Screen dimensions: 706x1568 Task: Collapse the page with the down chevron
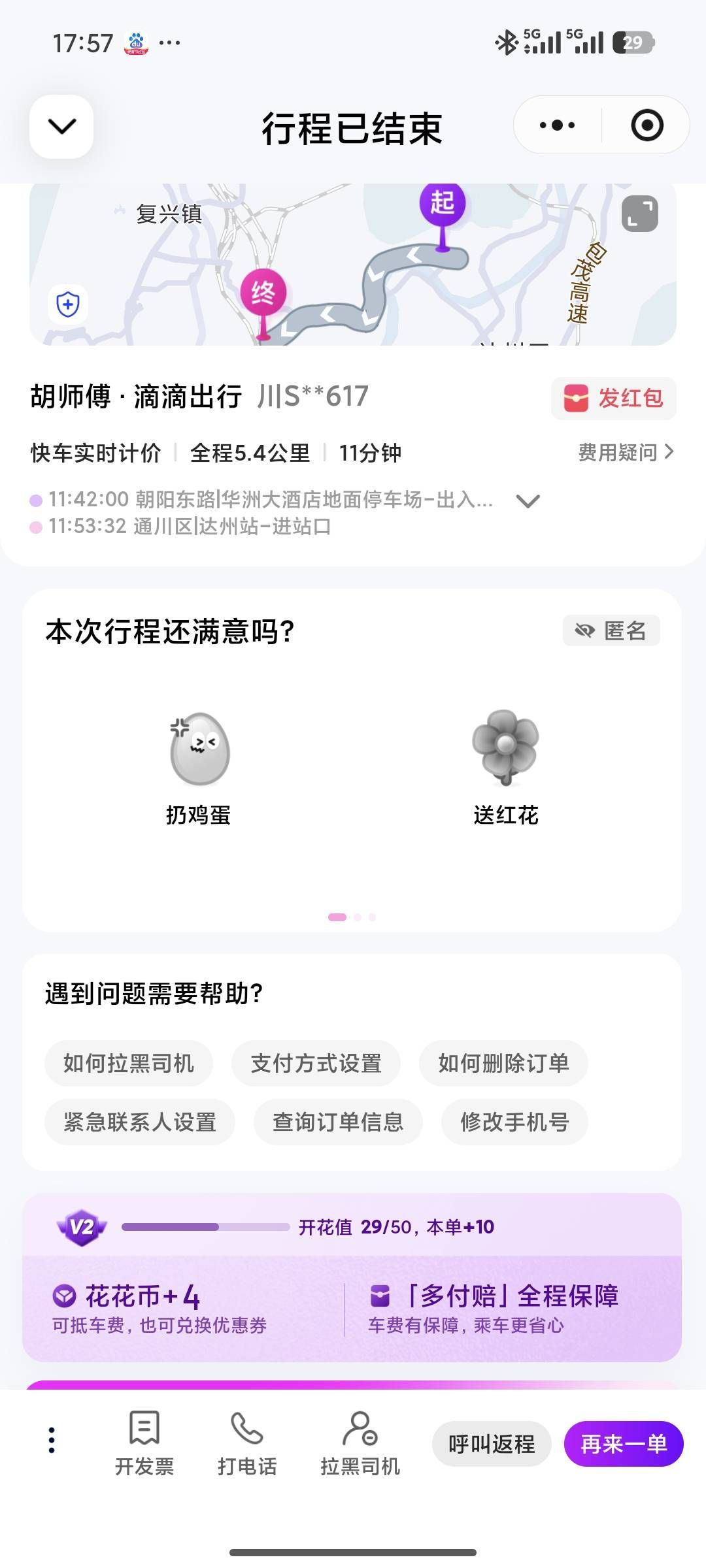61,126
